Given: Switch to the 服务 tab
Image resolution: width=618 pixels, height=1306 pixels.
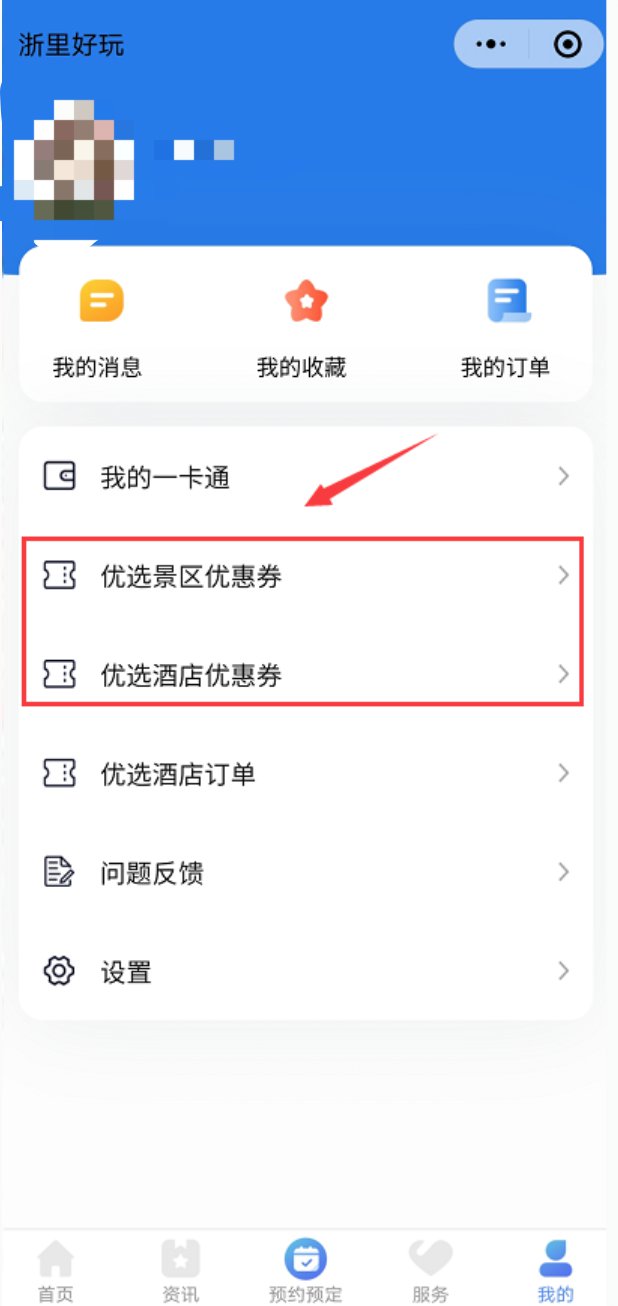Looking at the screenshot, I should tap(430, 1270).
